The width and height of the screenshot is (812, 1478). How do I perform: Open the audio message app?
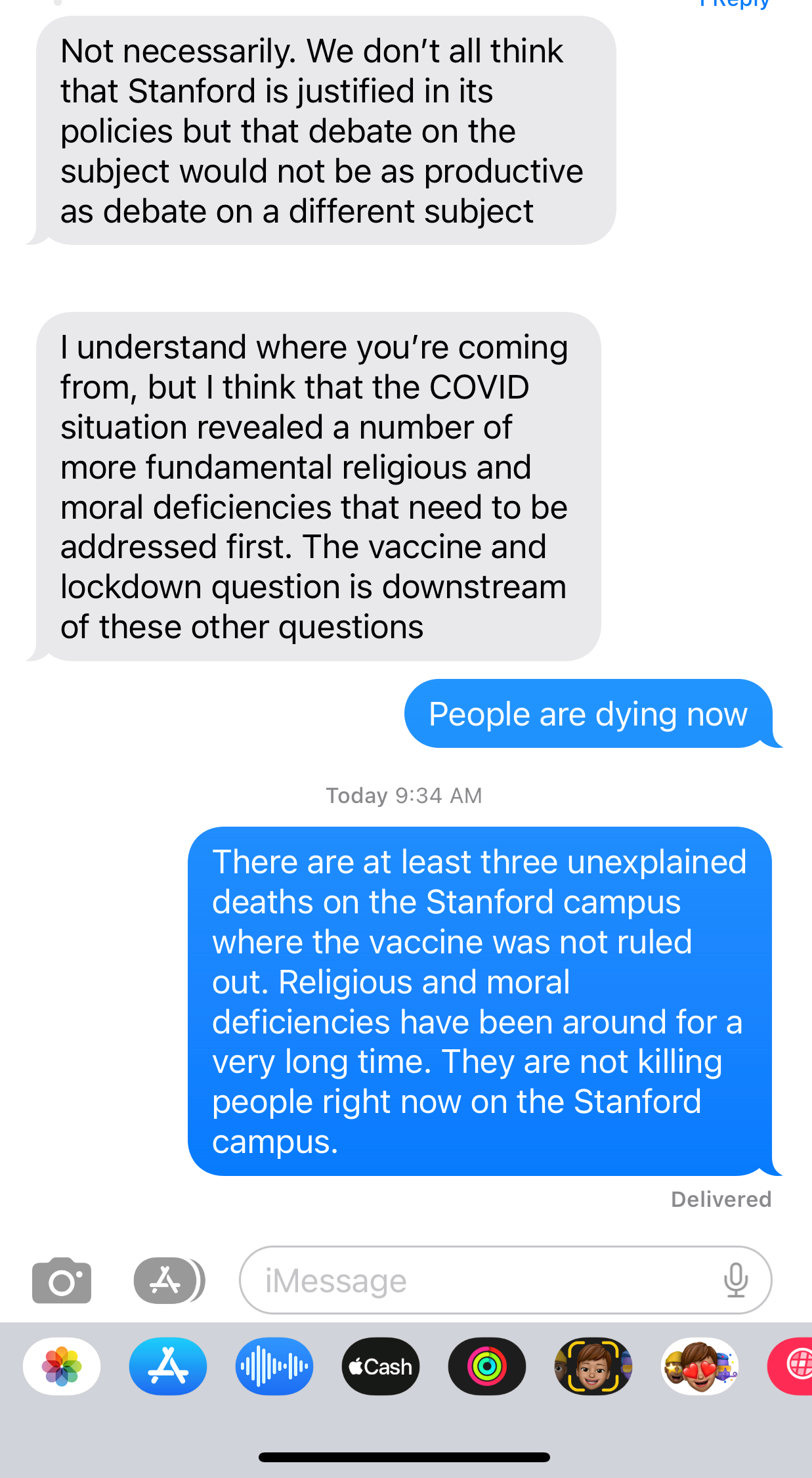(x=274, y=1366)
